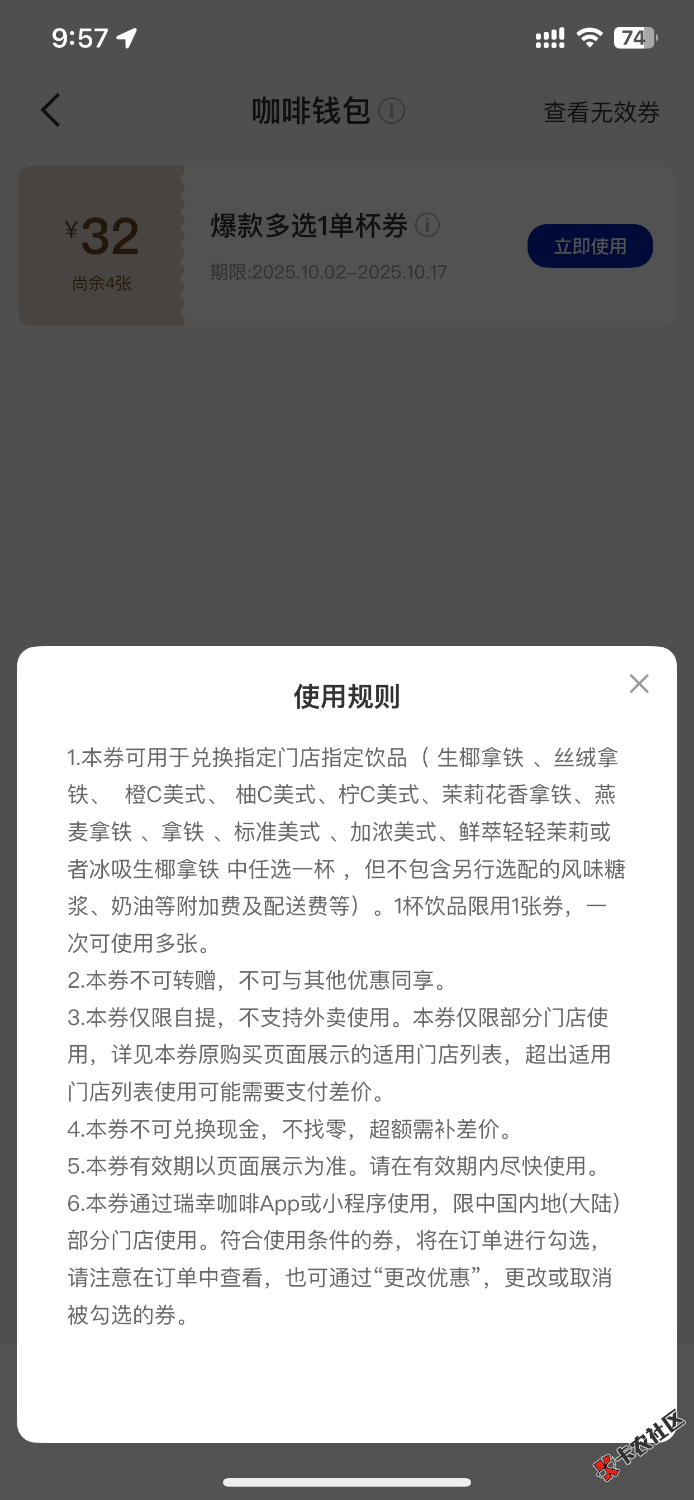Open info icon beside 爆款多选1单杯券
The width and height of the screenshot is (694, 1500).
(x=428, y=225)
